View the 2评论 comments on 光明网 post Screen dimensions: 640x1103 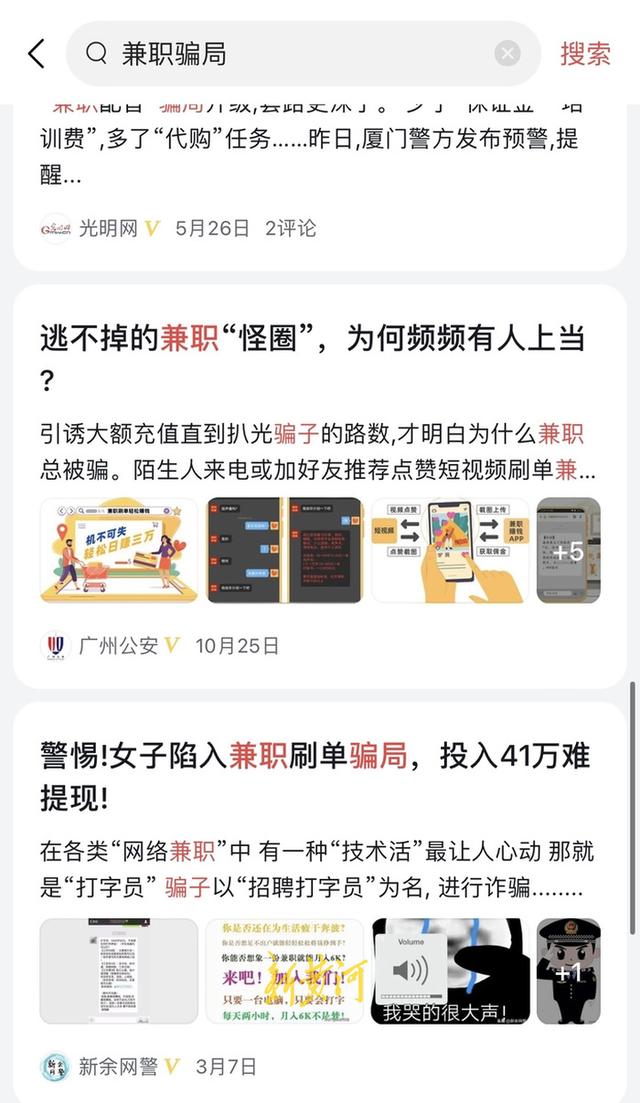pyautogui.click(x=290, y=228)
